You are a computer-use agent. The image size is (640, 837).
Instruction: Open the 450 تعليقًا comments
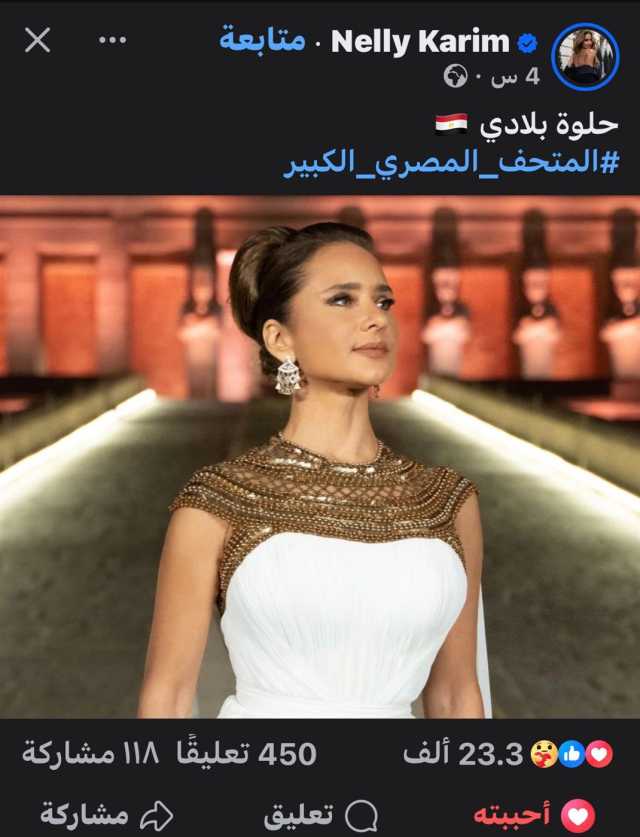tap(246, 754)
